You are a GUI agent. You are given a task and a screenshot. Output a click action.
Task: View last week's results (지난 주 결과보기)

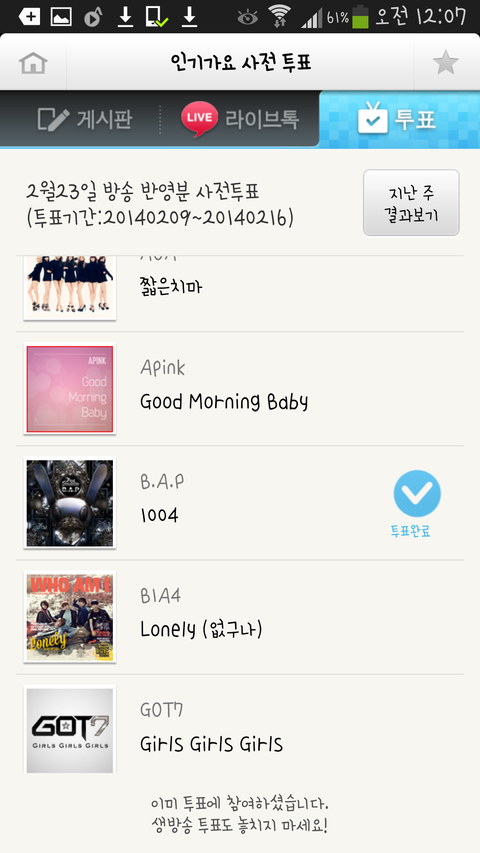click(411, 203)
